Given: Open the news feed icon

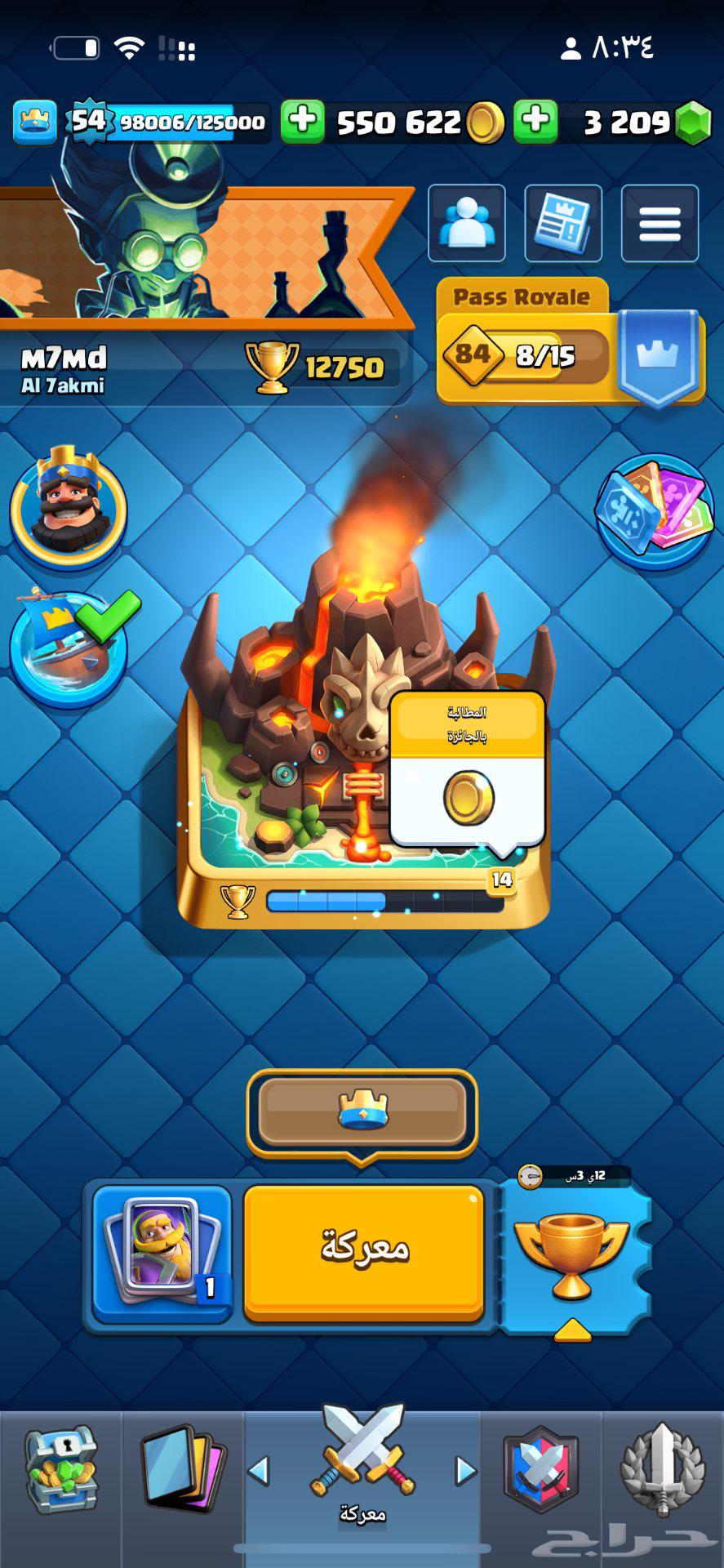Looking at the screenshot, I should 563,223.
